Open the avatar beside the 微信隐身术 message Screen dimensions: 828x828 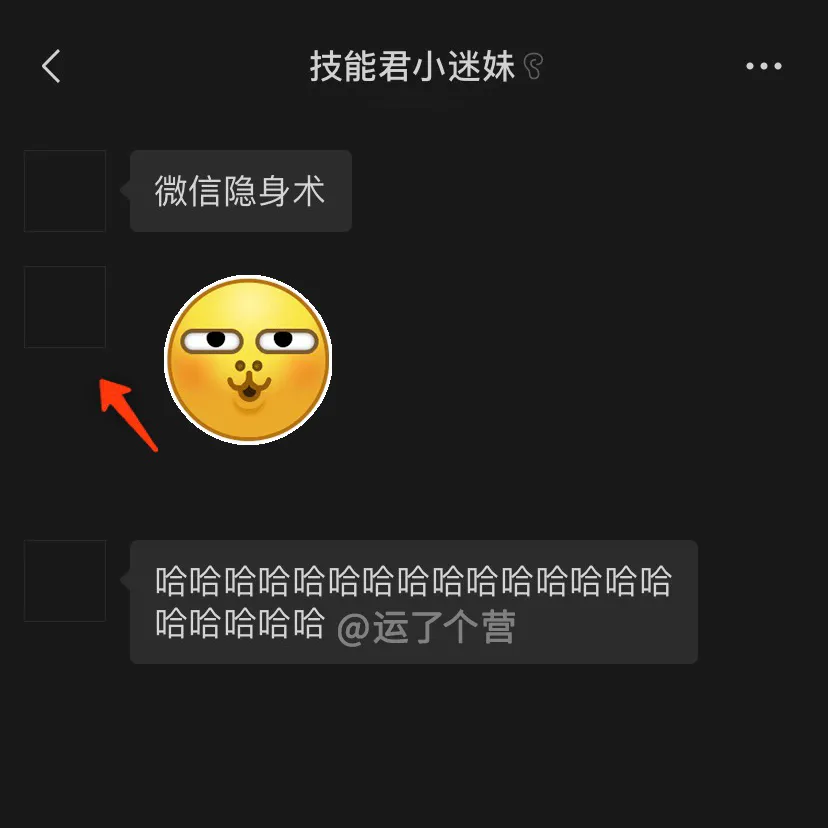point(65,191)
